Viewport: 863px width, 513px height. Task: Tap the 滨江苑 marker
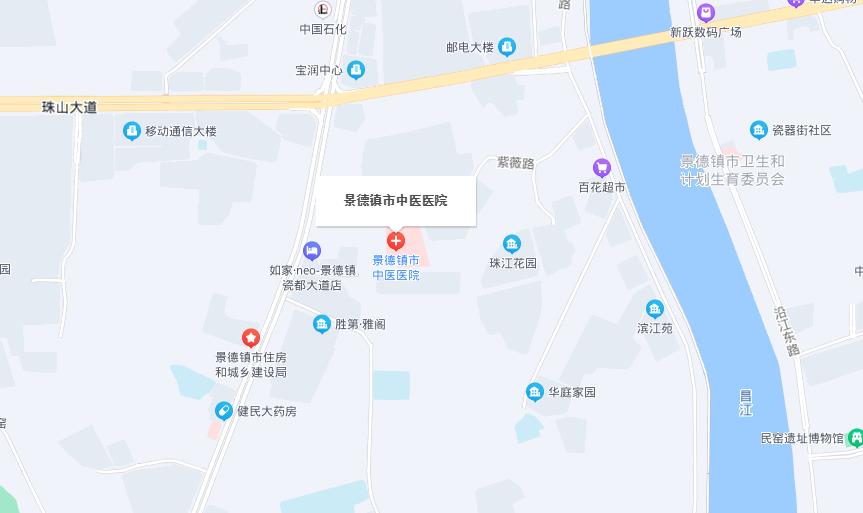(654, 309)
